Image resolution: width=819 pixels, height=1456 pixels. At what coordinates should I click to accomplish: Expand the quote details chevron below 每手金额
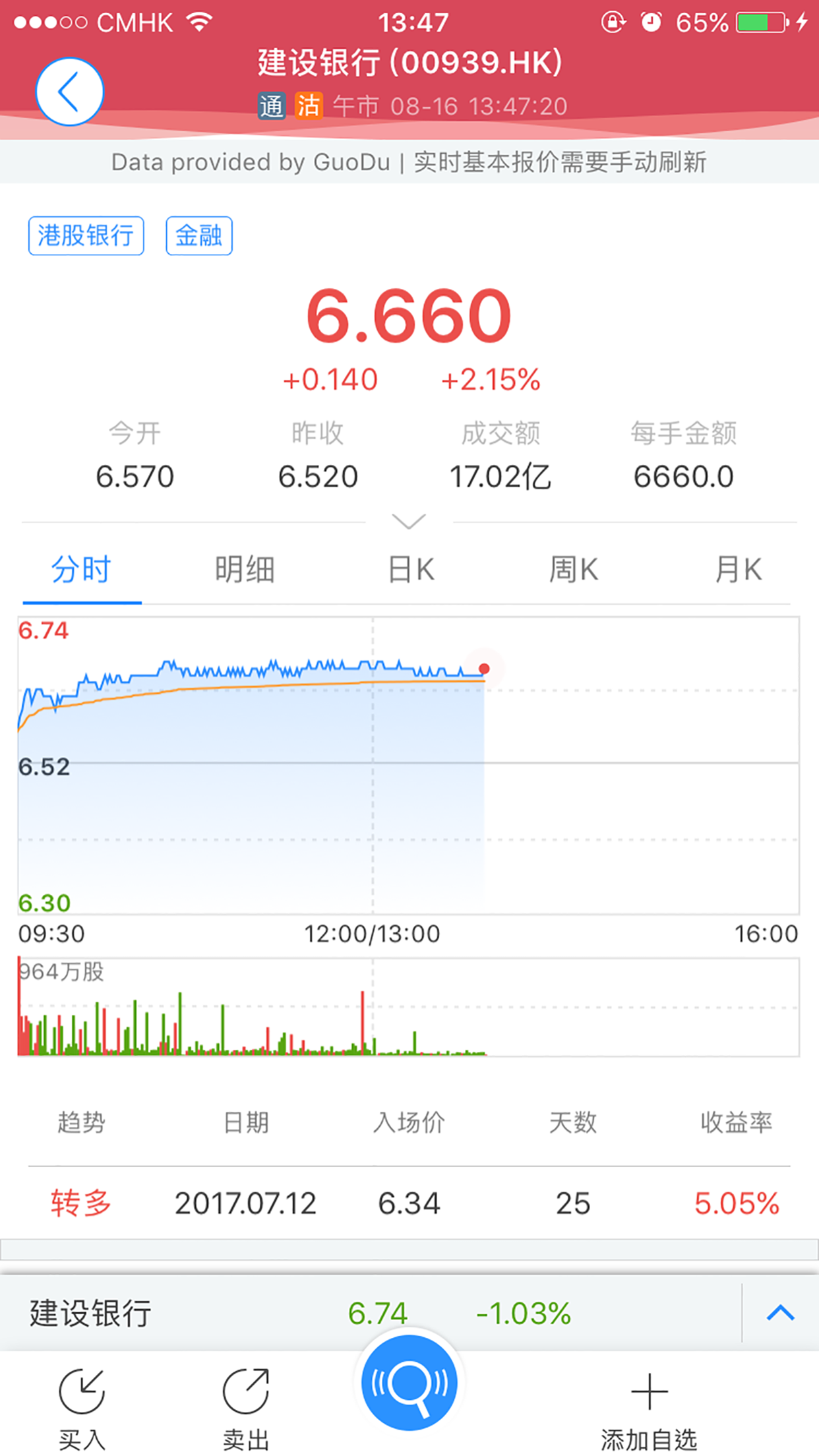tap(409, 522)
